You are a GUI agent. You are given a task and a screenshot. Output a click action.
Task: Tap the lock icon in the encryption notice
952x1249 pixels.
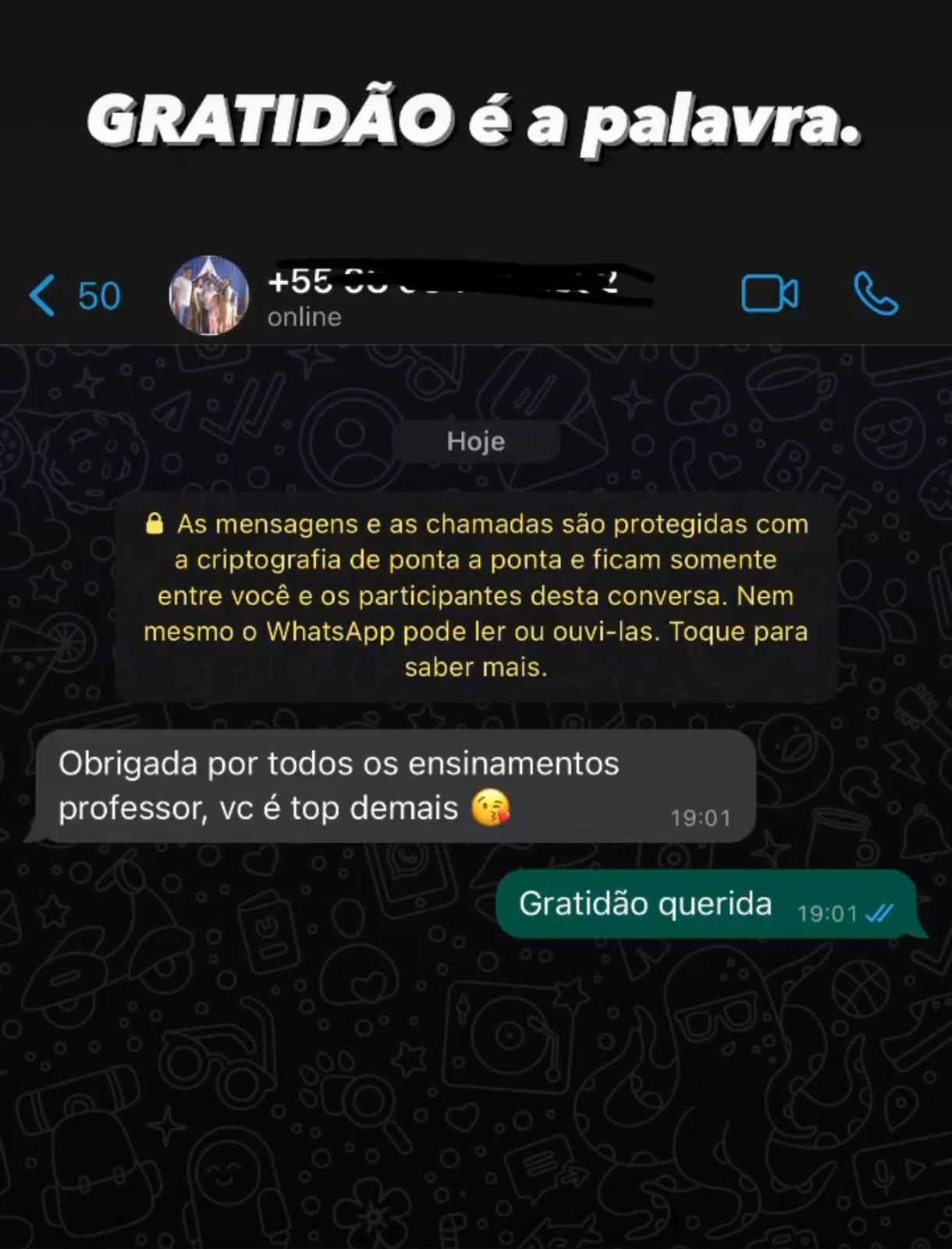click(156, 523)
